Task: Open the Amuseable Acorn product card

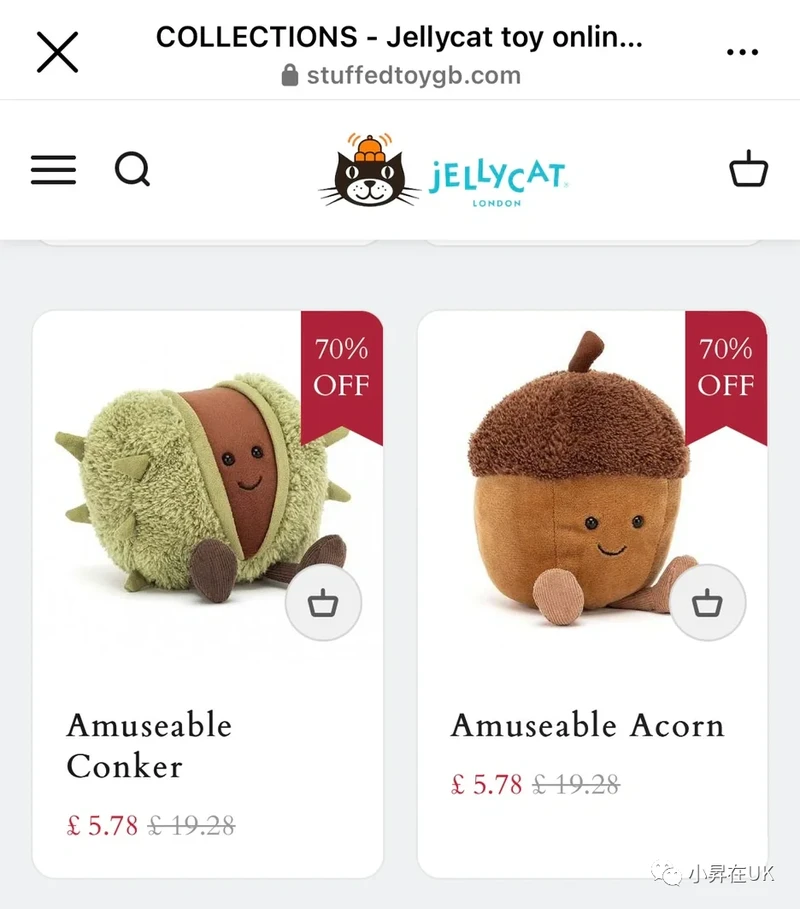Action: tap(587, 725)
